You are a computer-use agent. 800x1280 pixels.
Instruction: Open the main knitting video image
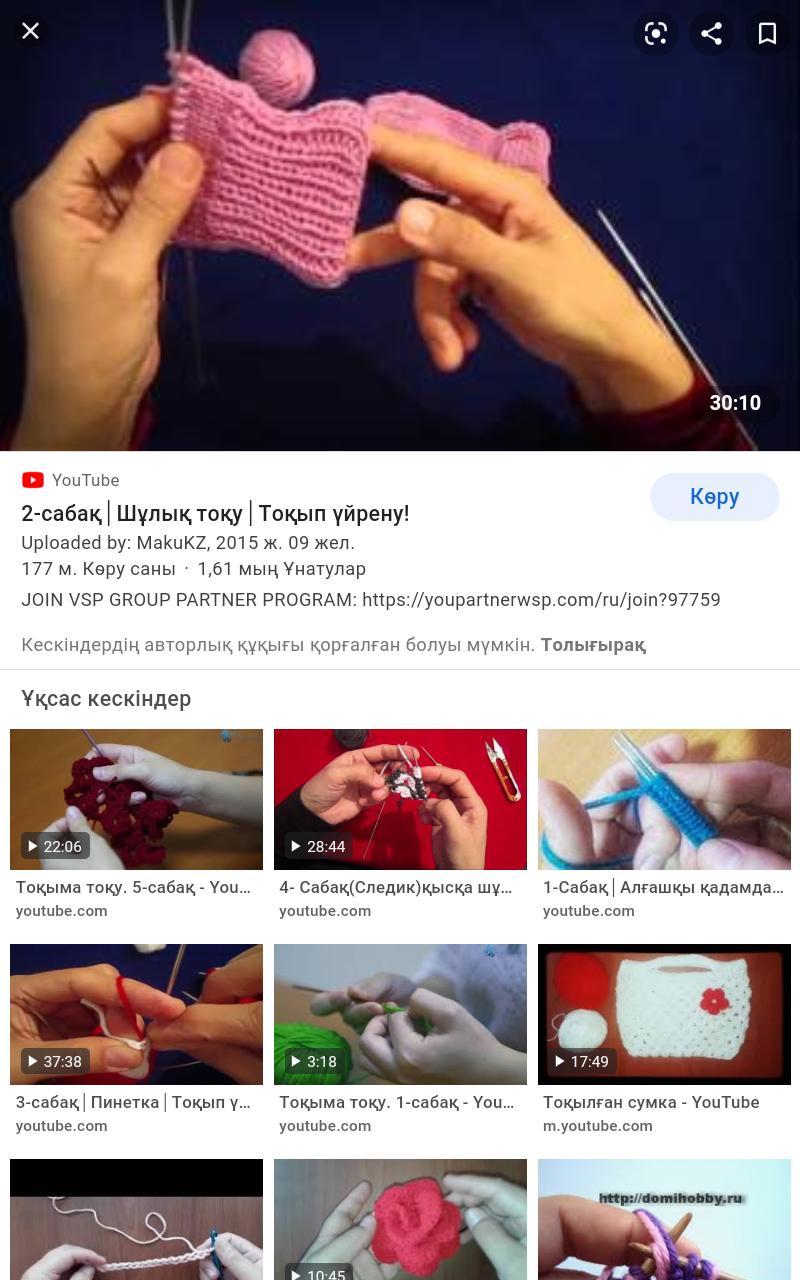point(400,225)
